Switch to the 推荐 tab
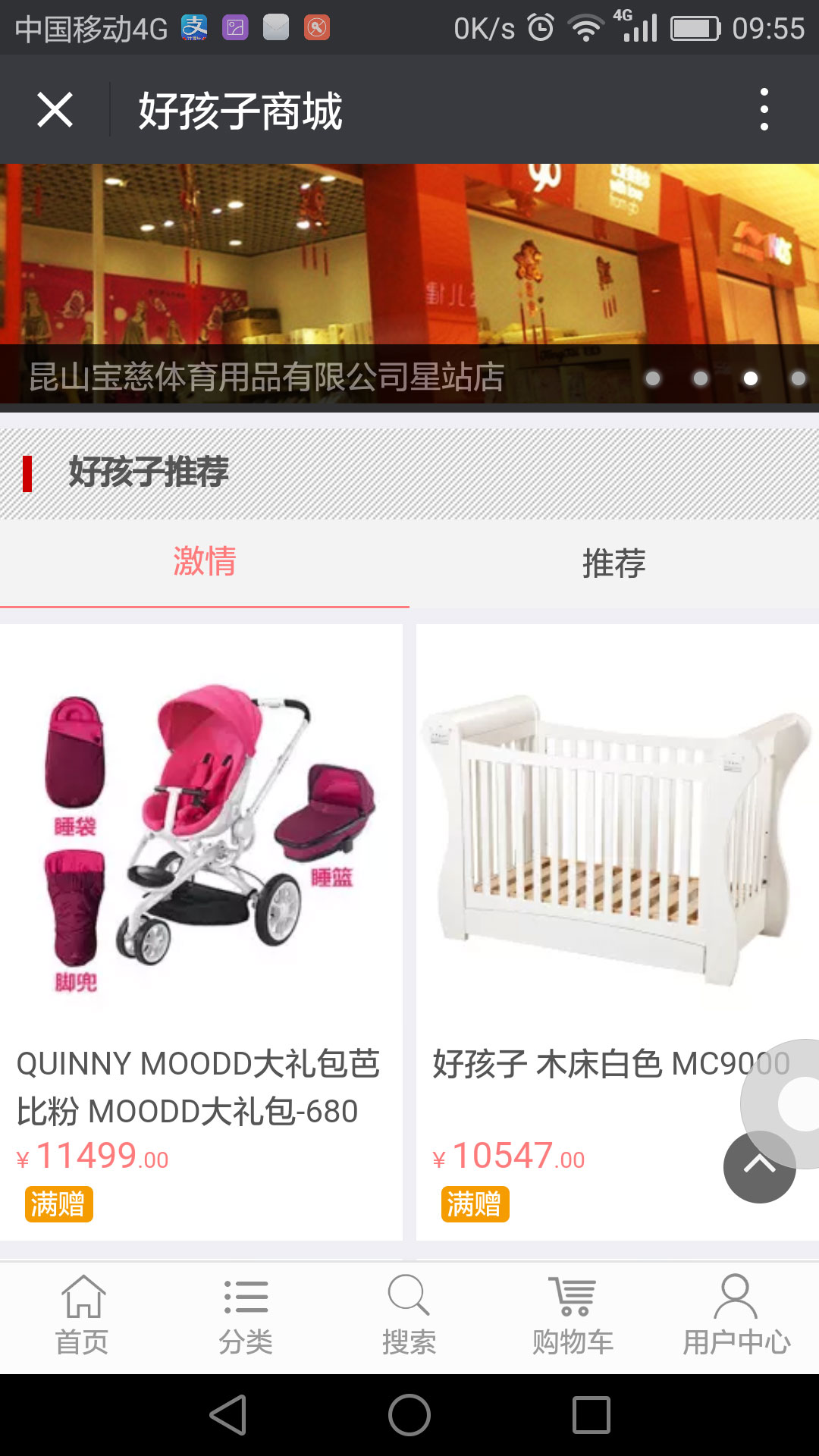Screen dimensions: 819x1456 tap(614, 563)
